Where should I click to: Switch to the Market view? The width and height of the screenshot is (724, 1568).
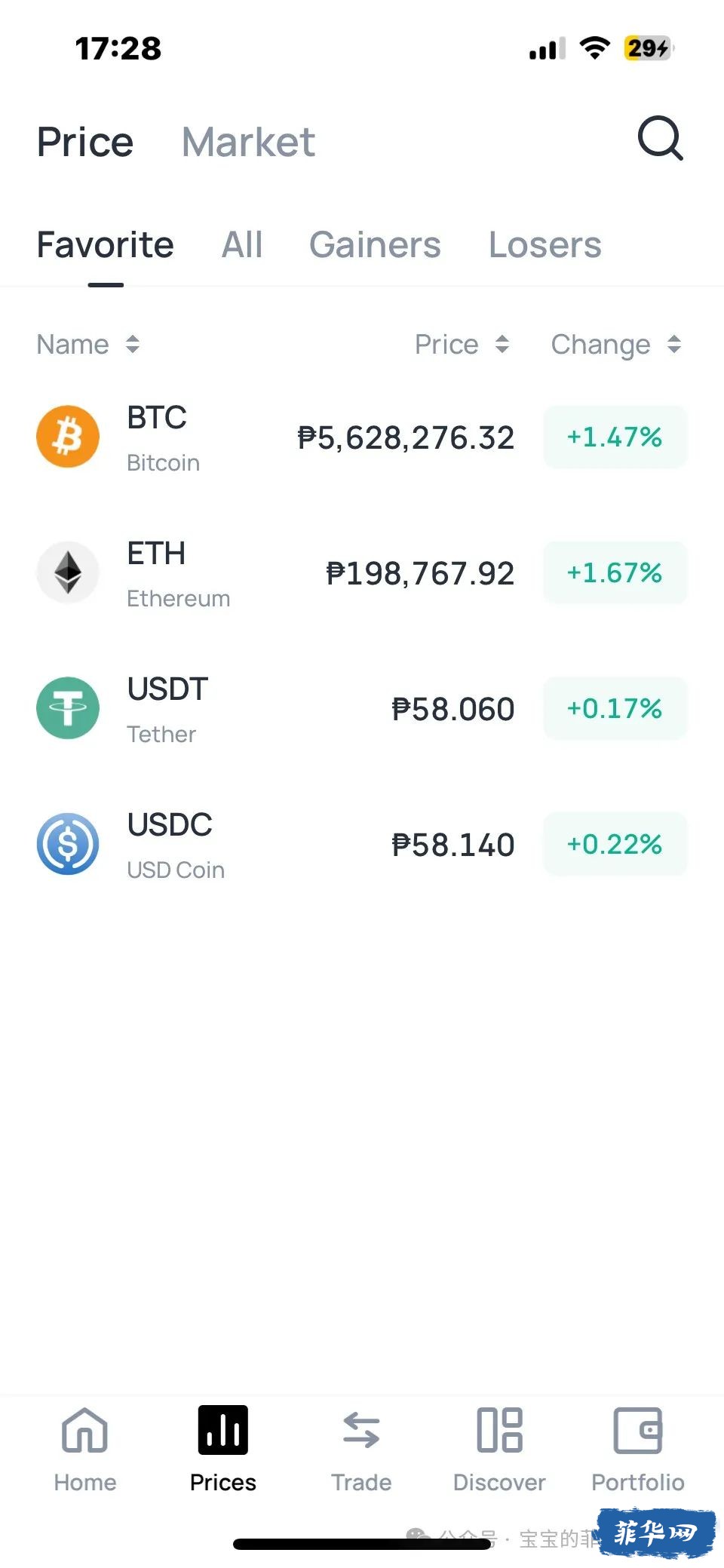[248, 142]
